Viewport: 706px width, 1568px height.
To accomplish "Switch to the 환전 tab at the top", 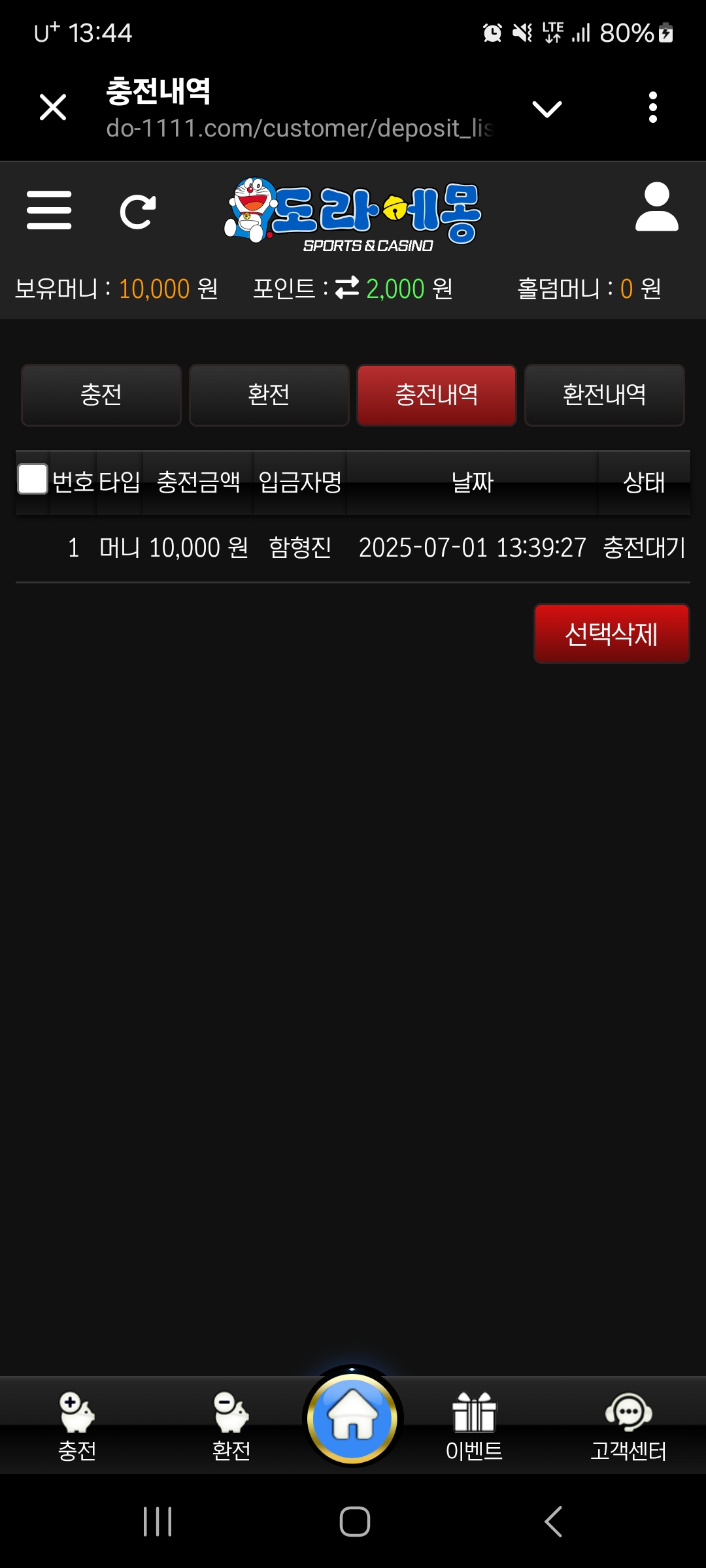I will [269, 395].
